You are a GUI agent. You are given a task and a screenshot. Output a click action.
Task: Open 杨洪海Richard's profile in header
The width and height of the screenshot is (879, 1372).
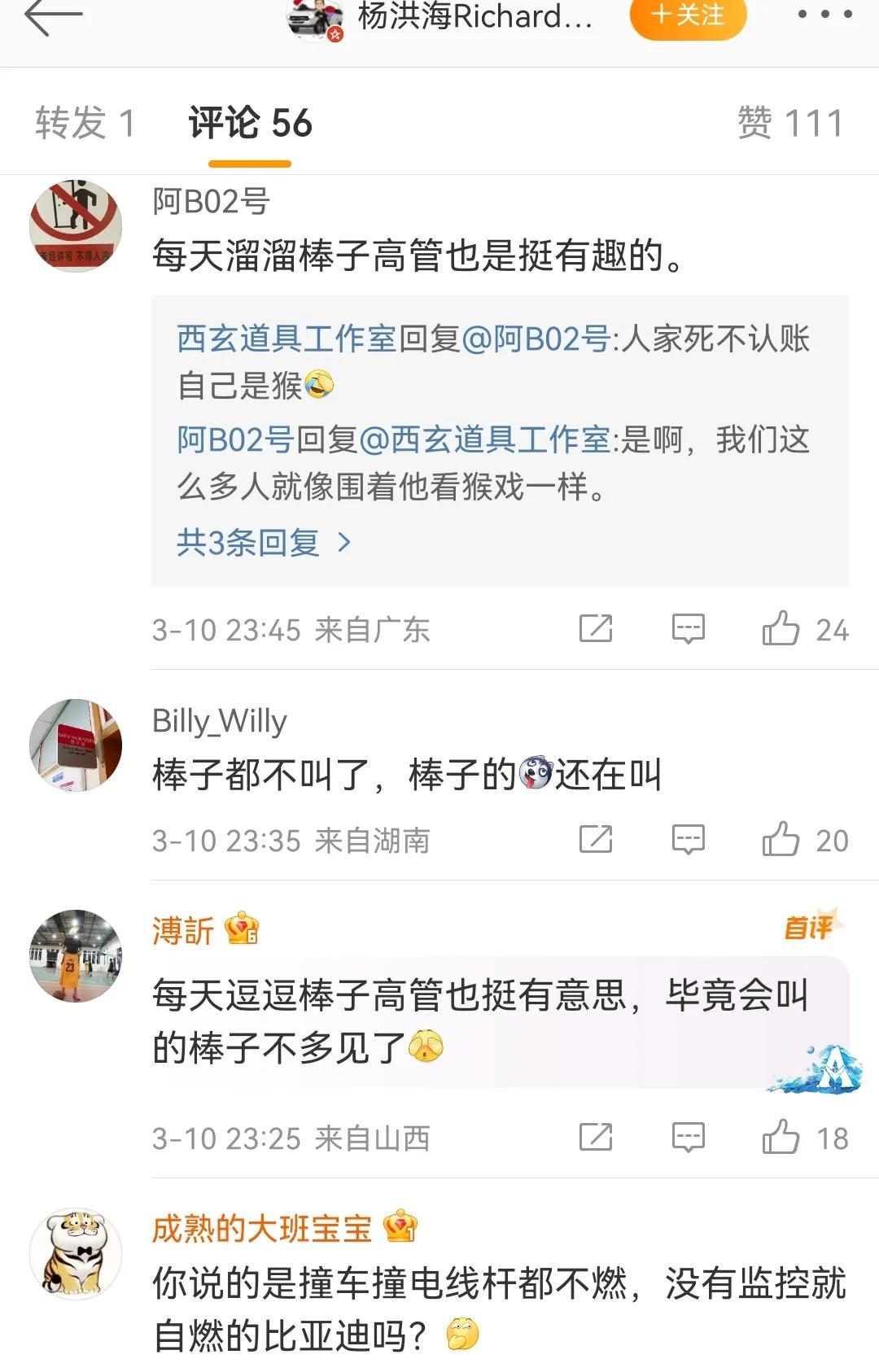tap(474, 16)
